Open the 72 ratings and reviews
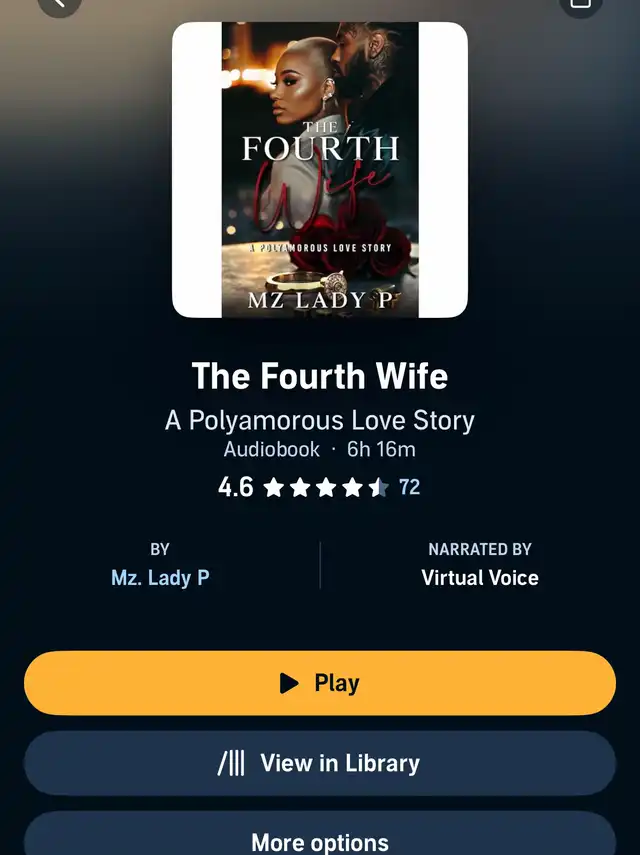640x855 pixels. coord(409,487)
